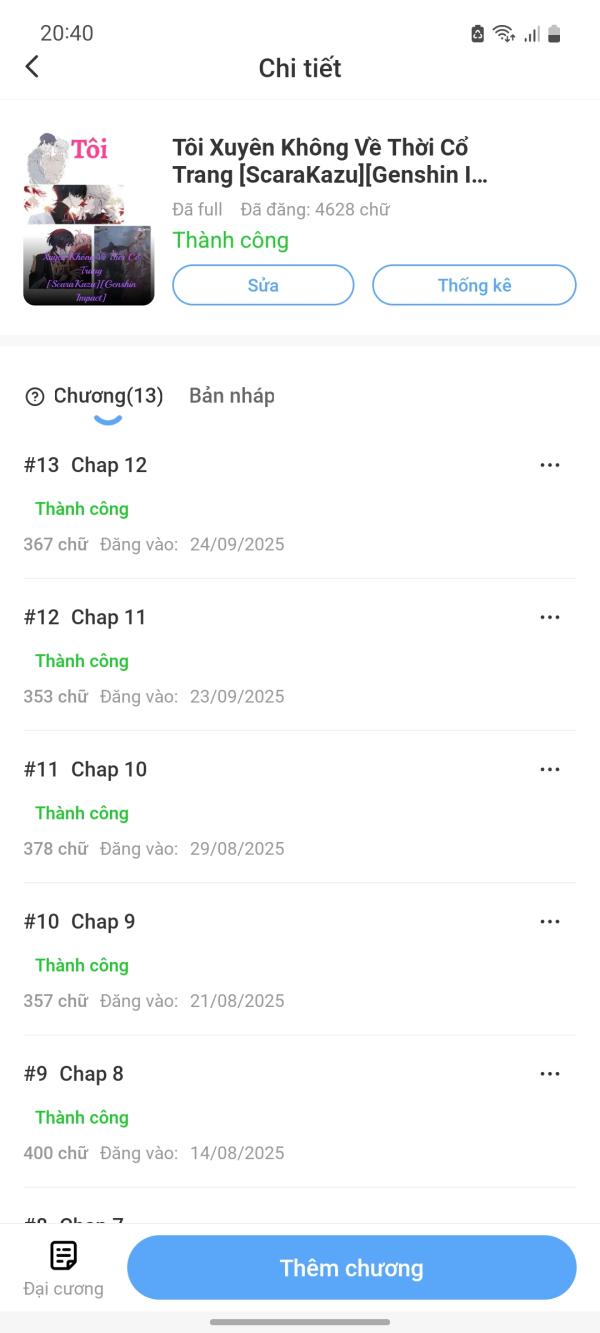This screenshot has height=1333, width=600.
Task: Open the options menu for Chap 11
Action: [x=549, y=617]
